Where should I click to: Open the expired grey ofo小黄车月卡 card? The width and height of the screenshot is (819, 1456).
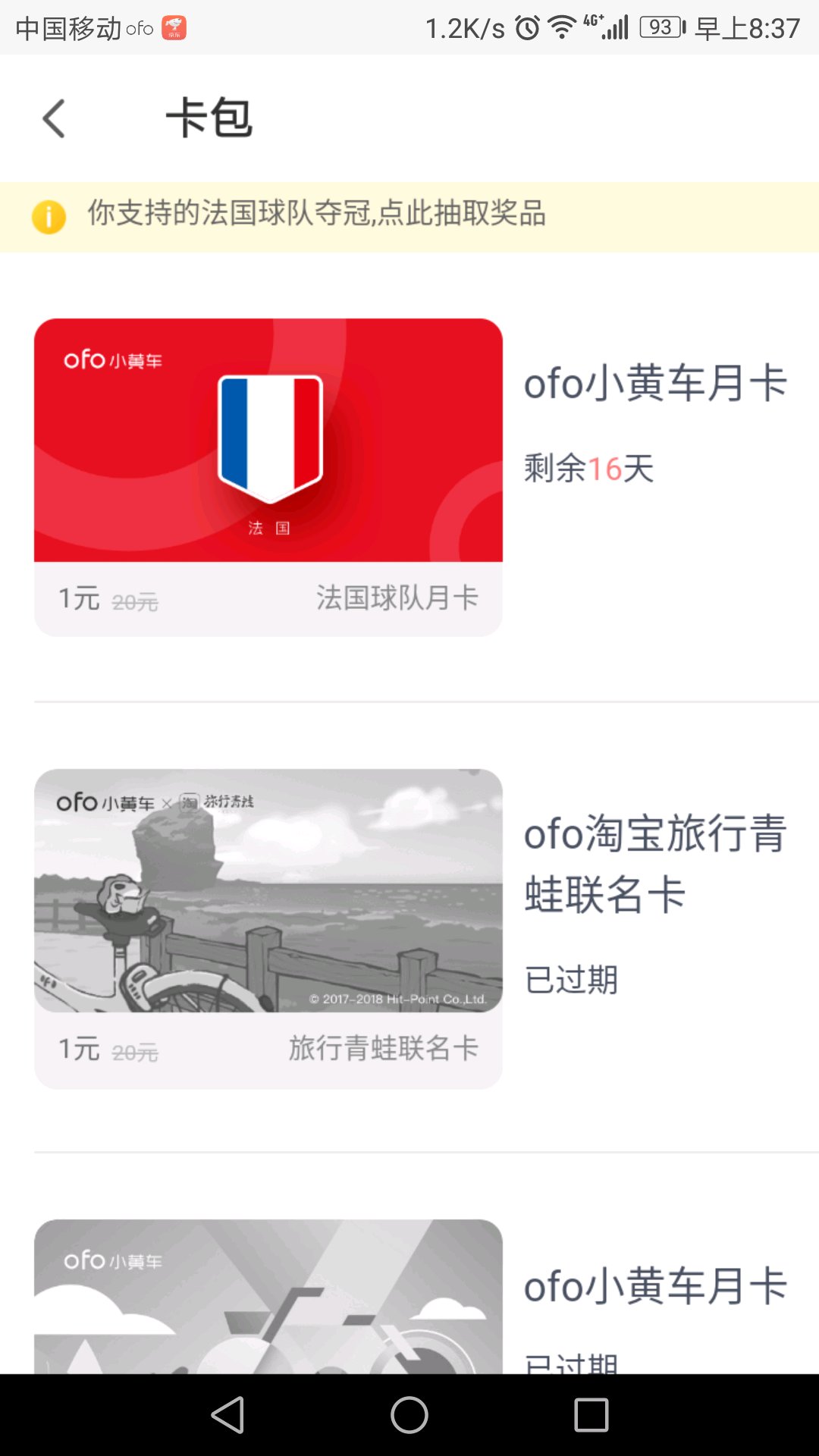[x=268, y=1296]
